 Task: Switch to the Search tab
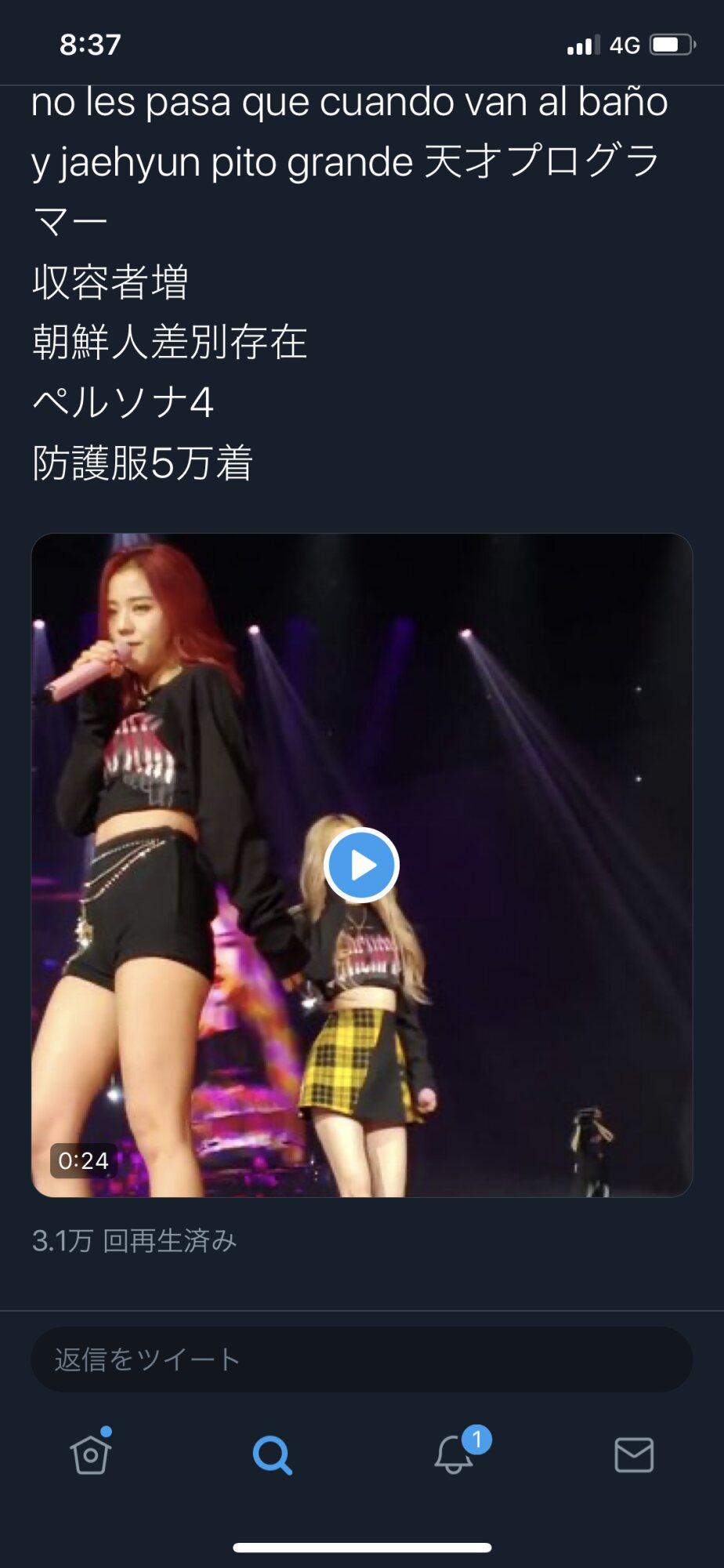272,1455
